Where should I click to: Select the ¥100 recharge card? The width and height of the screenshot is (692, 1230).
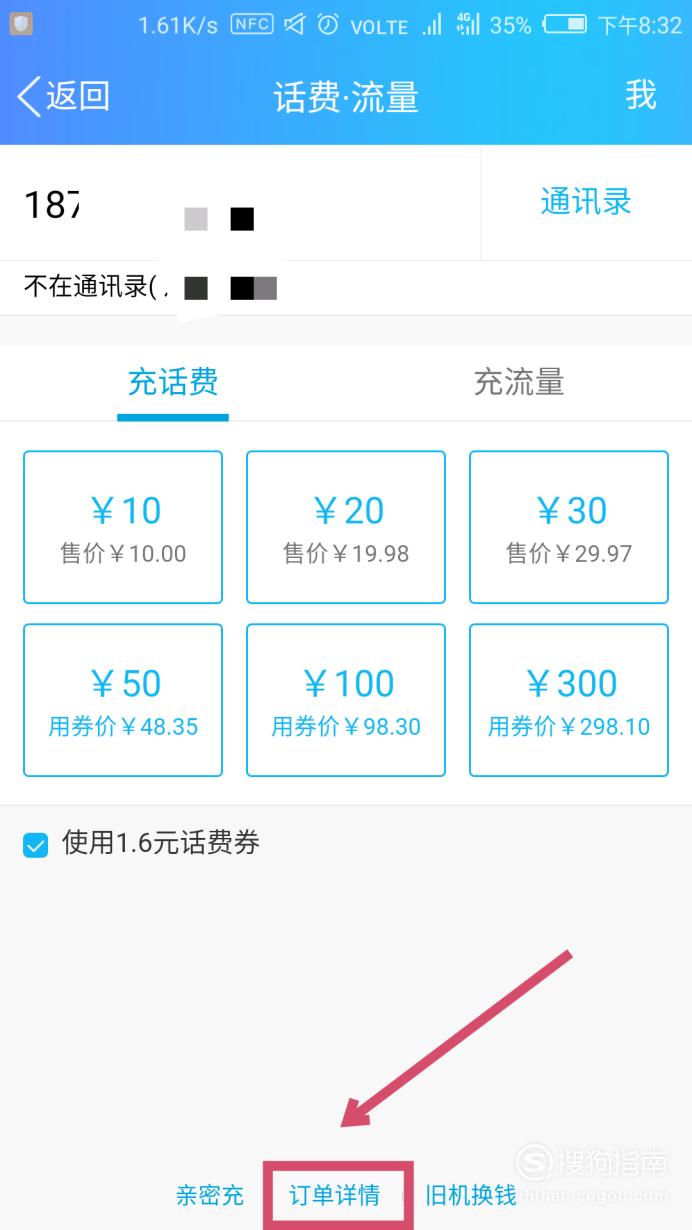tap(346, 700)
